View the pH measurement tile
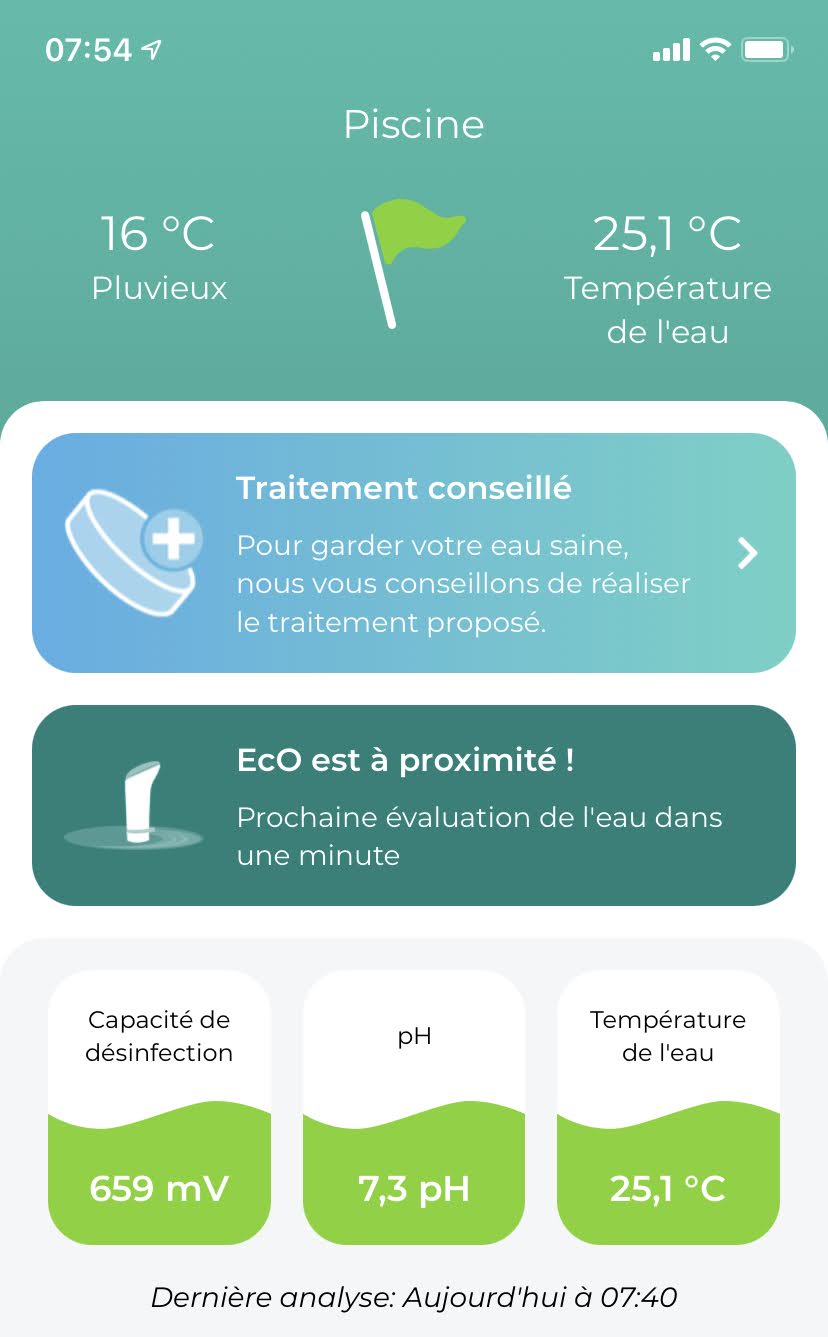828x1337 pixels. [414, 1107]
